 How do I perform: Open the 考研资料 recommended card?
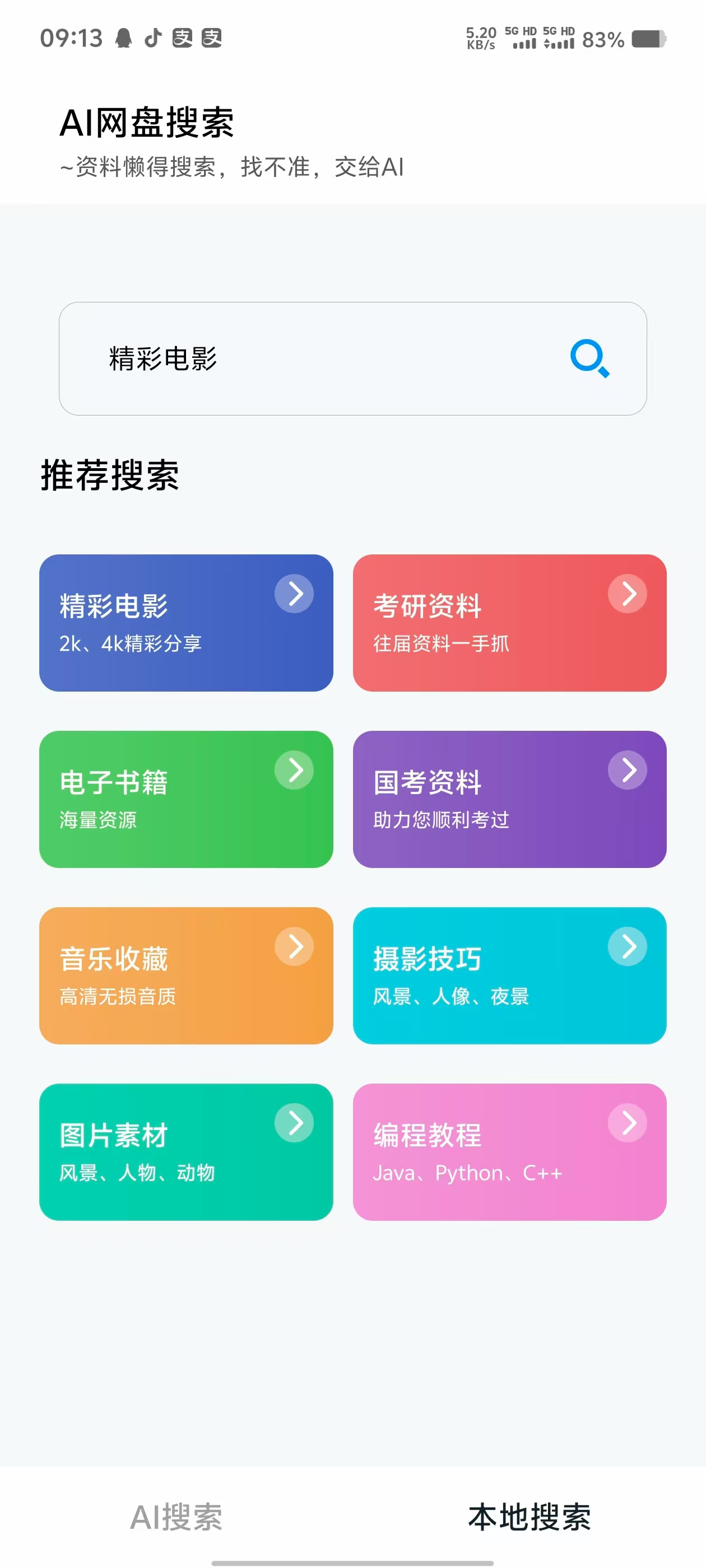[509, 623]
